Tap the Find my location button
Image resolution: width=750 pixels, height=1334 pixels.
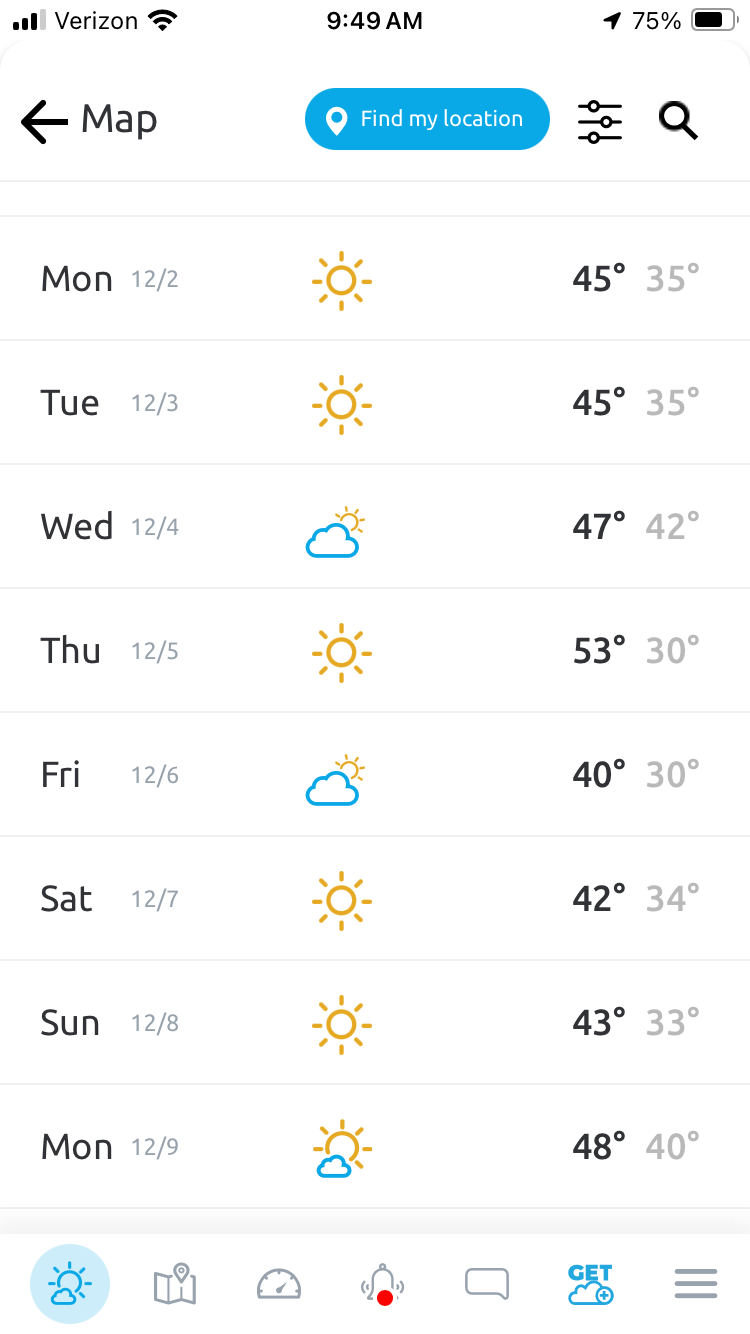(x=427, y=119)
